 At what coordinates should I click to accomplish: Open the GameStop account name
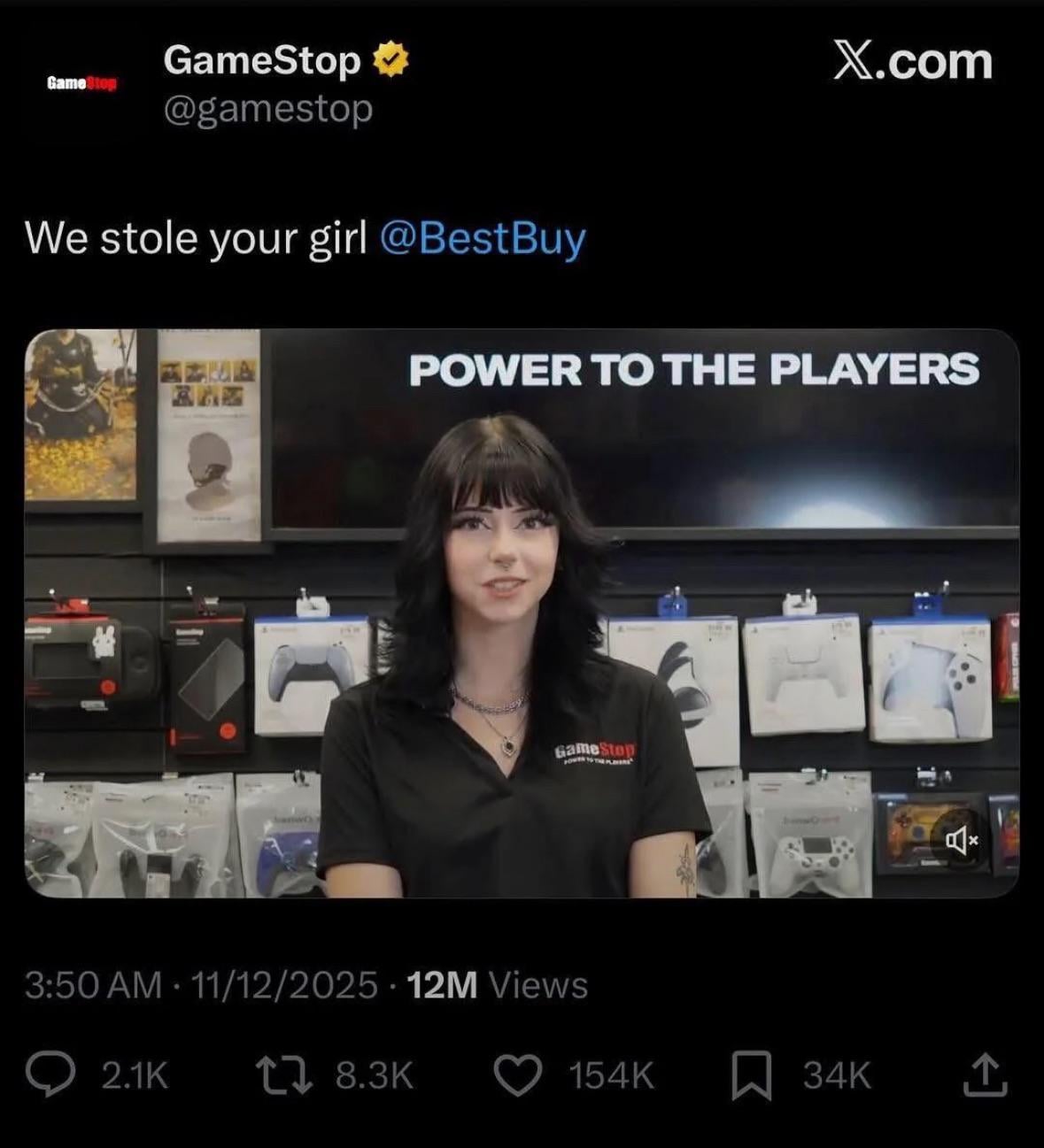coord(262,61)
